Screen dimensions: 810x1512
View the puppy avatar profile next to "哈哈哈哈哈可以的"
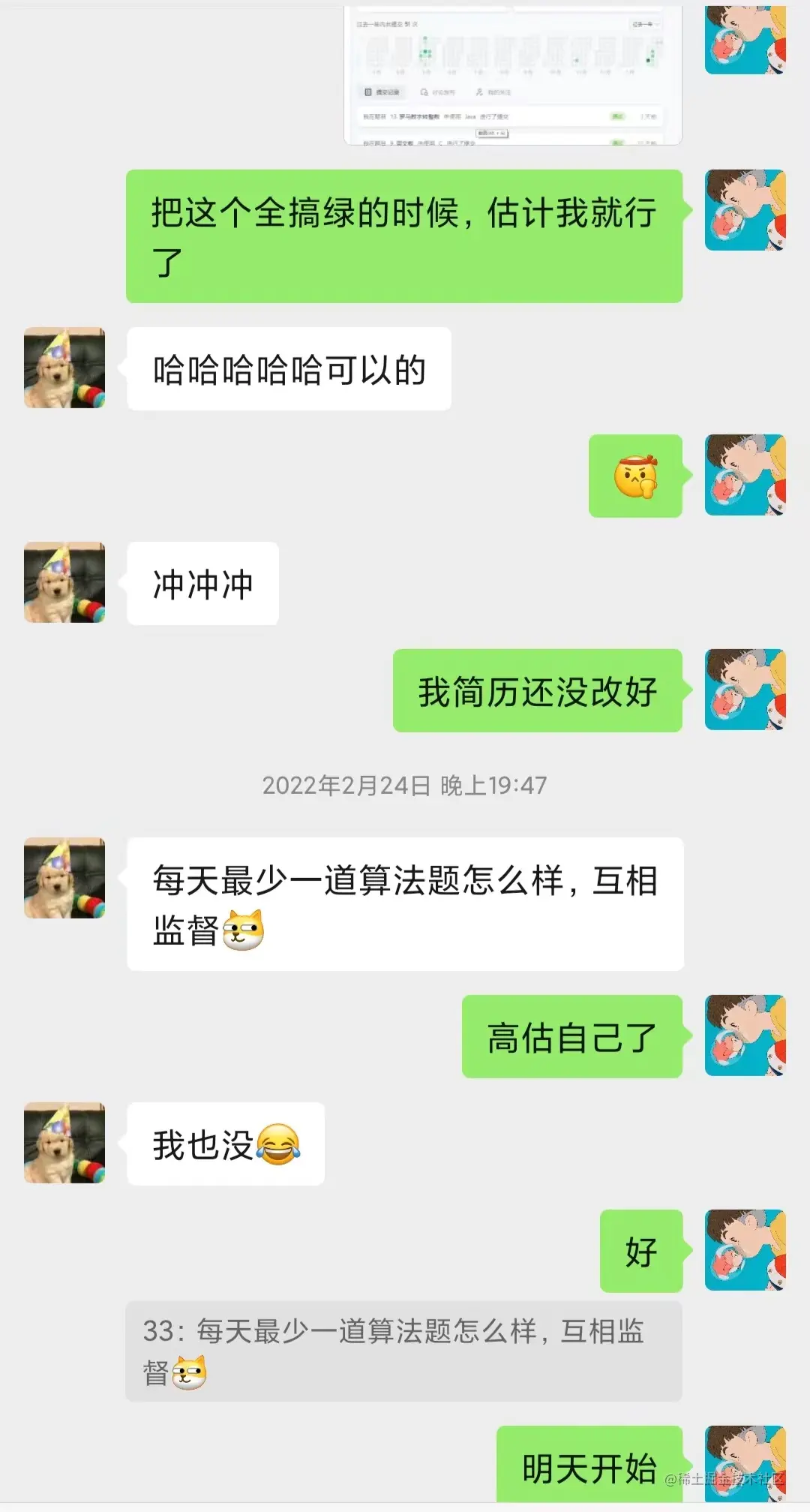click(x=64, y=368)
